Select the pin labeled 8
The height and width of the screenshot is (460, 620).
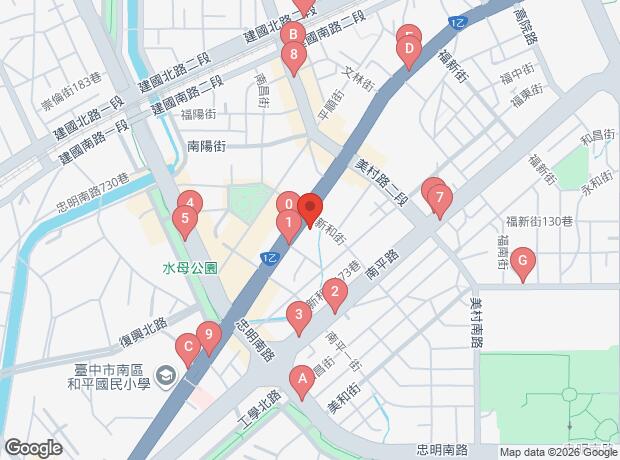[292, 55]
